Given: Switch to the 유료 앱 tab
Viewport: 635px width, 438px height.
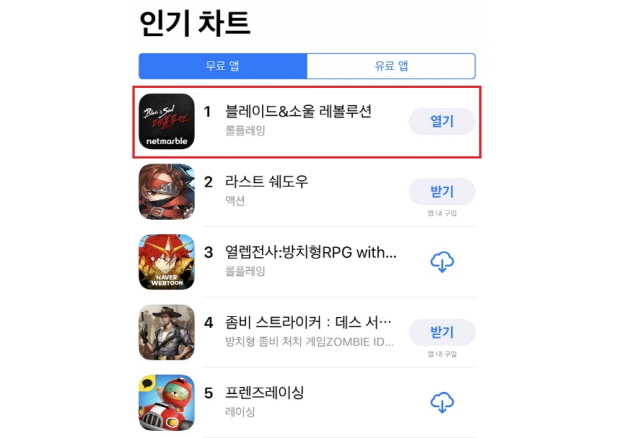Looking at the screenshot, I should pos(390,66).
